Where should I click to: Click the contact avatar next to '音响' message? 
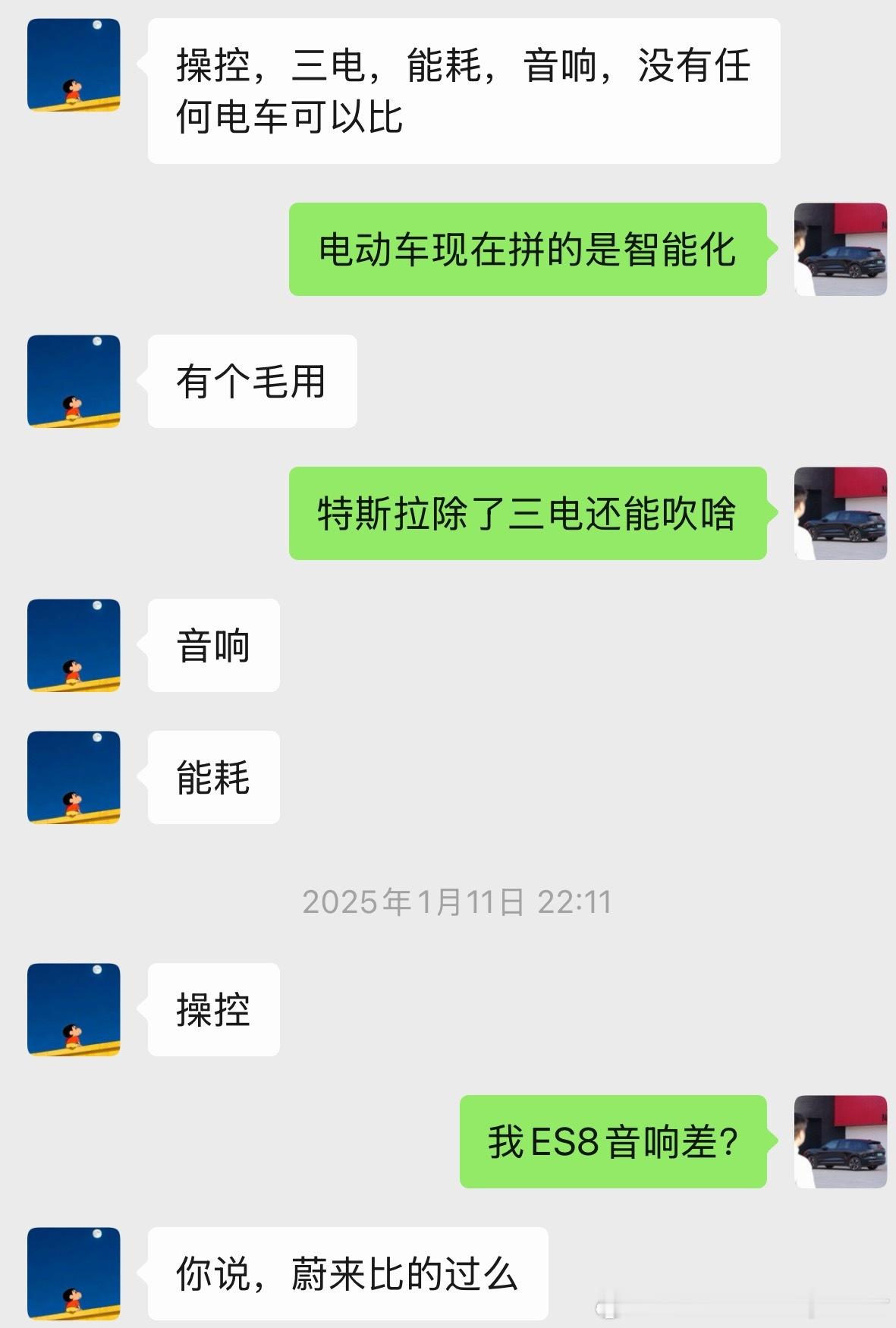74,645
